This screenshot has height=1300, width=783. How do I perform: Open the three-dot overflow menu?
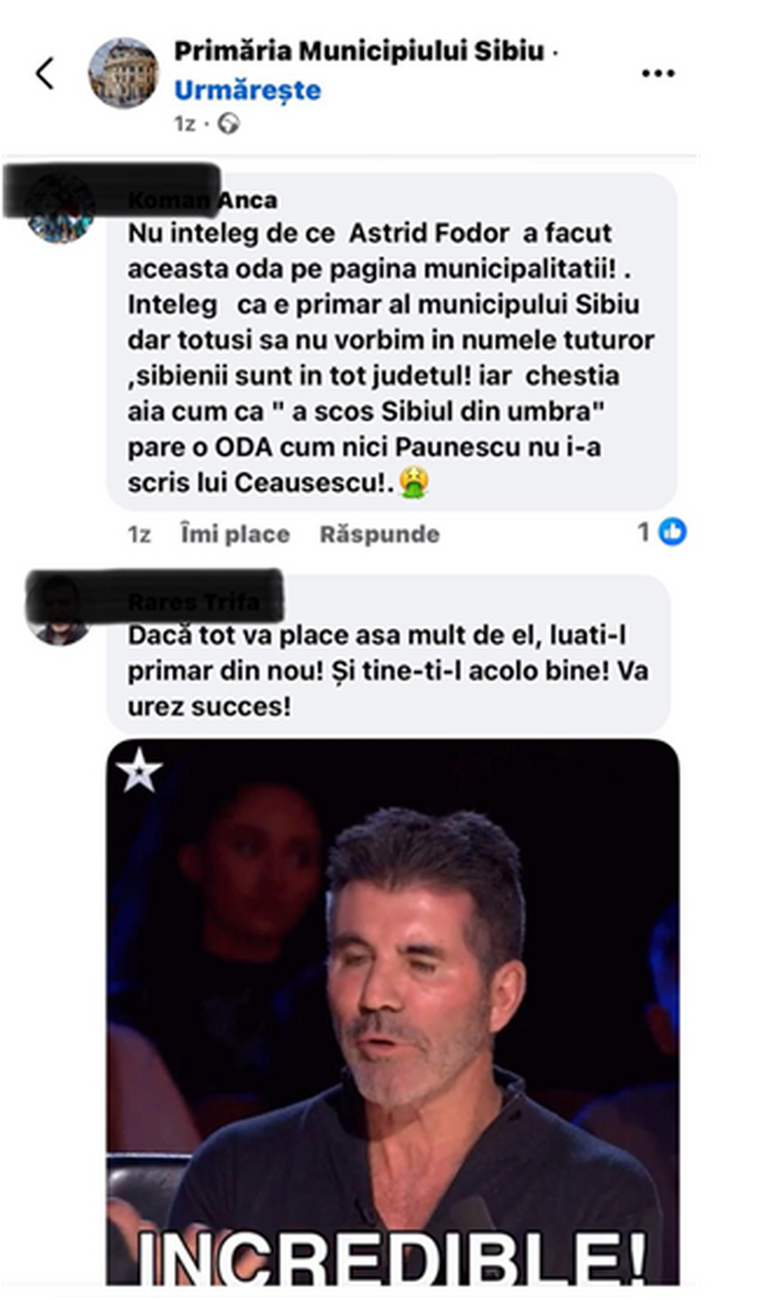[x=658, y=73]
